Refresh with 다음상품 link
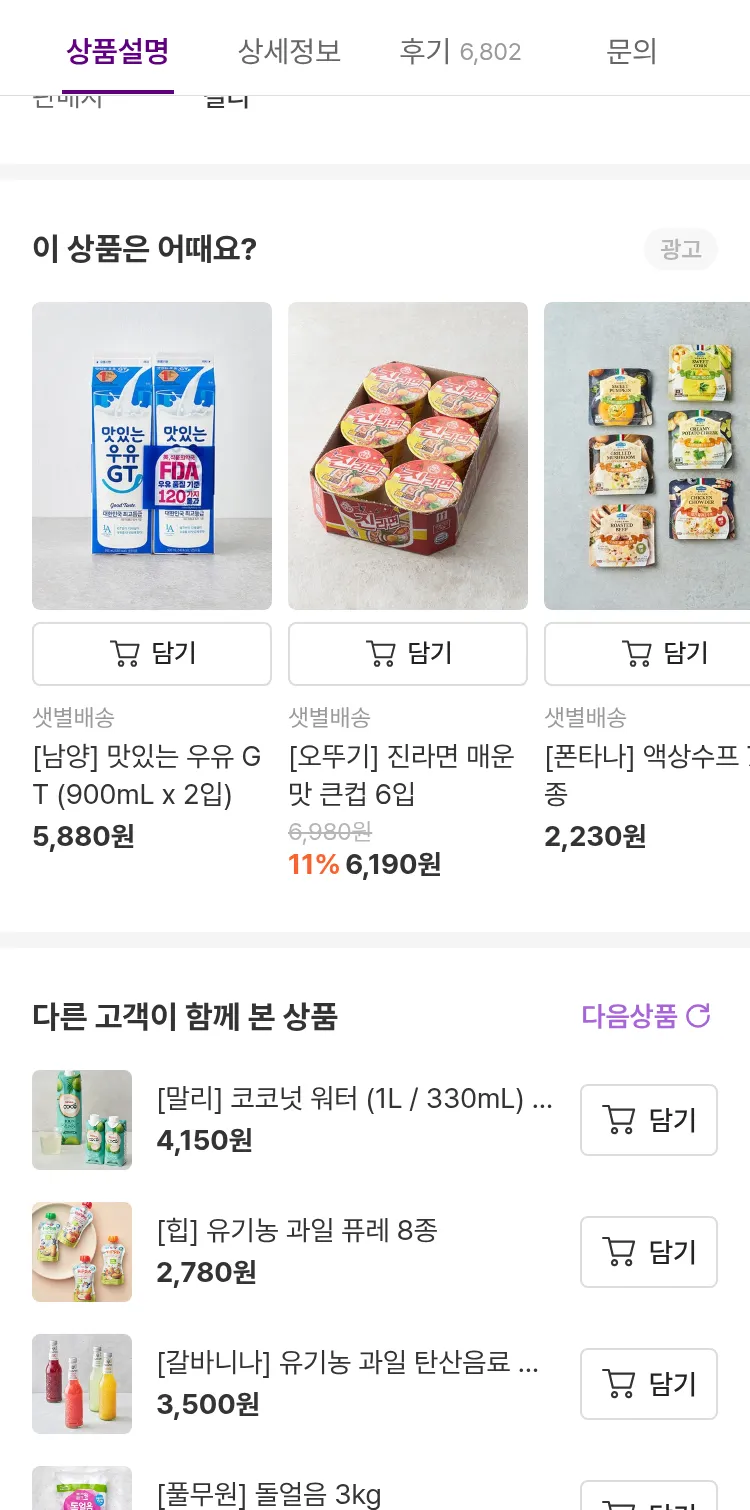Viewport: 750px width, 1510px height. point(646,1016)
